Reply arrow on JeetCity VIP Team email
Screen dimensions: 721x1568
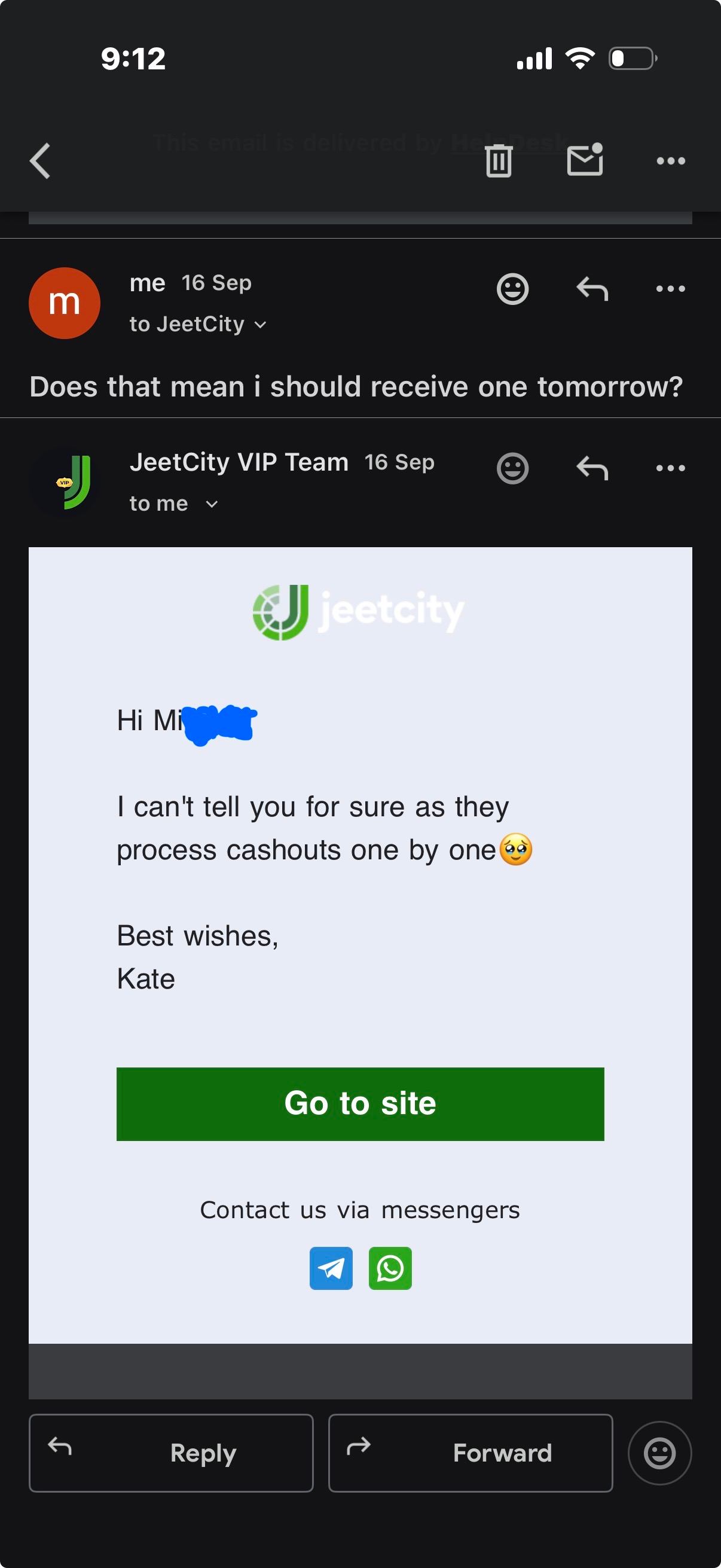pyautogui.click(x=592, y=468)
